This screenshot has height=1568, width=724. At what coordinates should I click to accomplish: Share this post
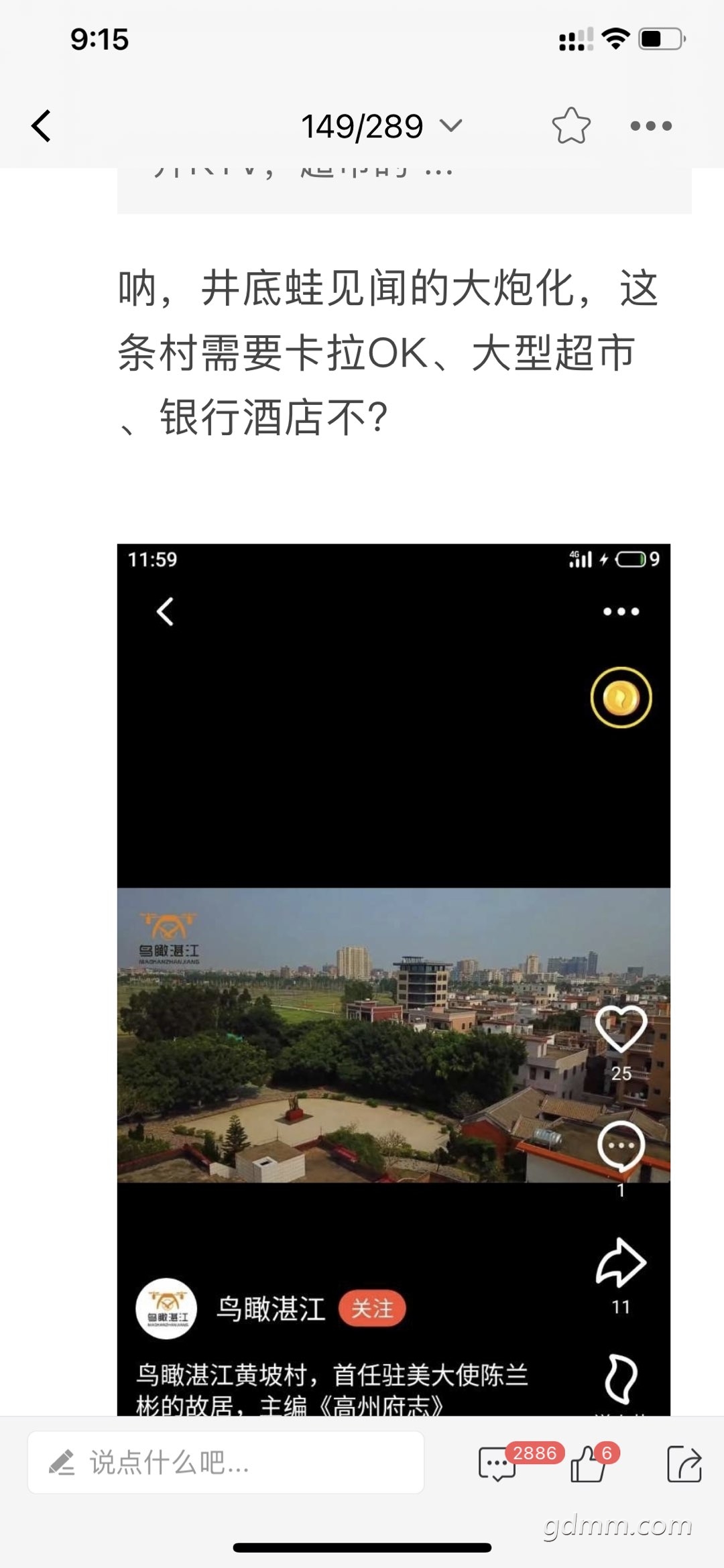tap(684, 1463)
